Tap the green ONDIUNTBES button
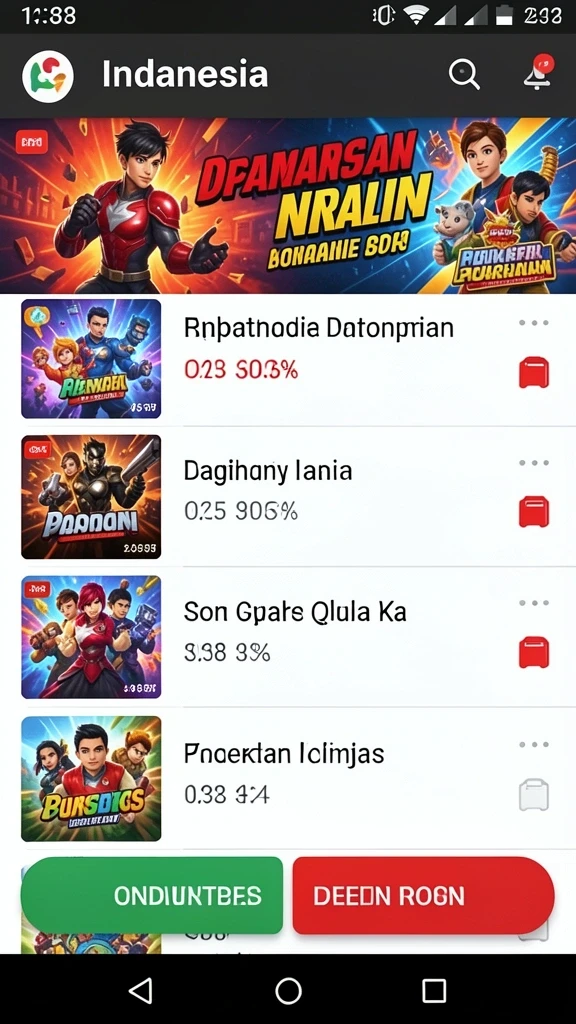The image size is (576, 1024). click(x=152, y=895)
